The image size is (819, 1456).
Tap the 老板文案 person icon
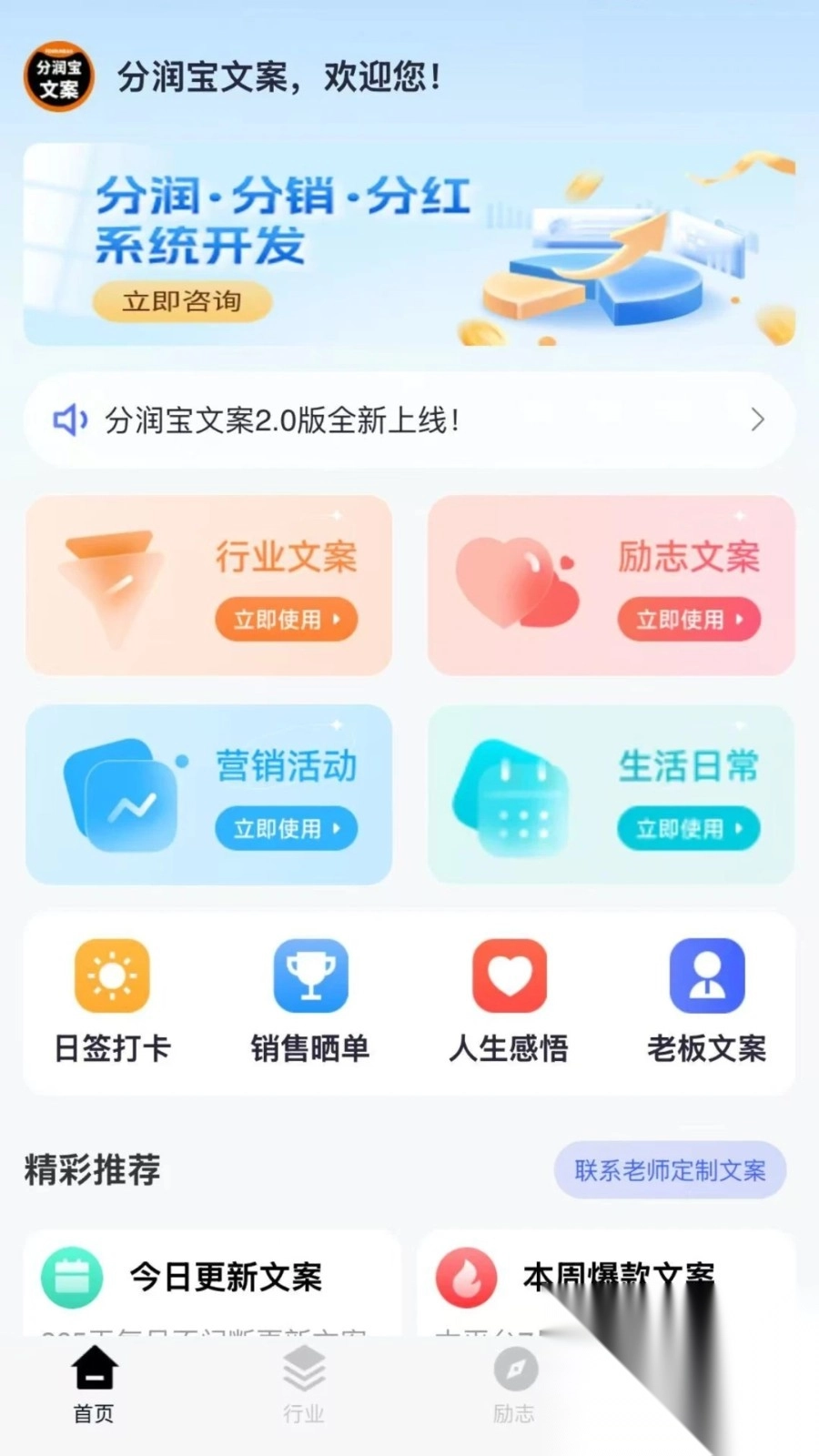(x=708, y=978)
